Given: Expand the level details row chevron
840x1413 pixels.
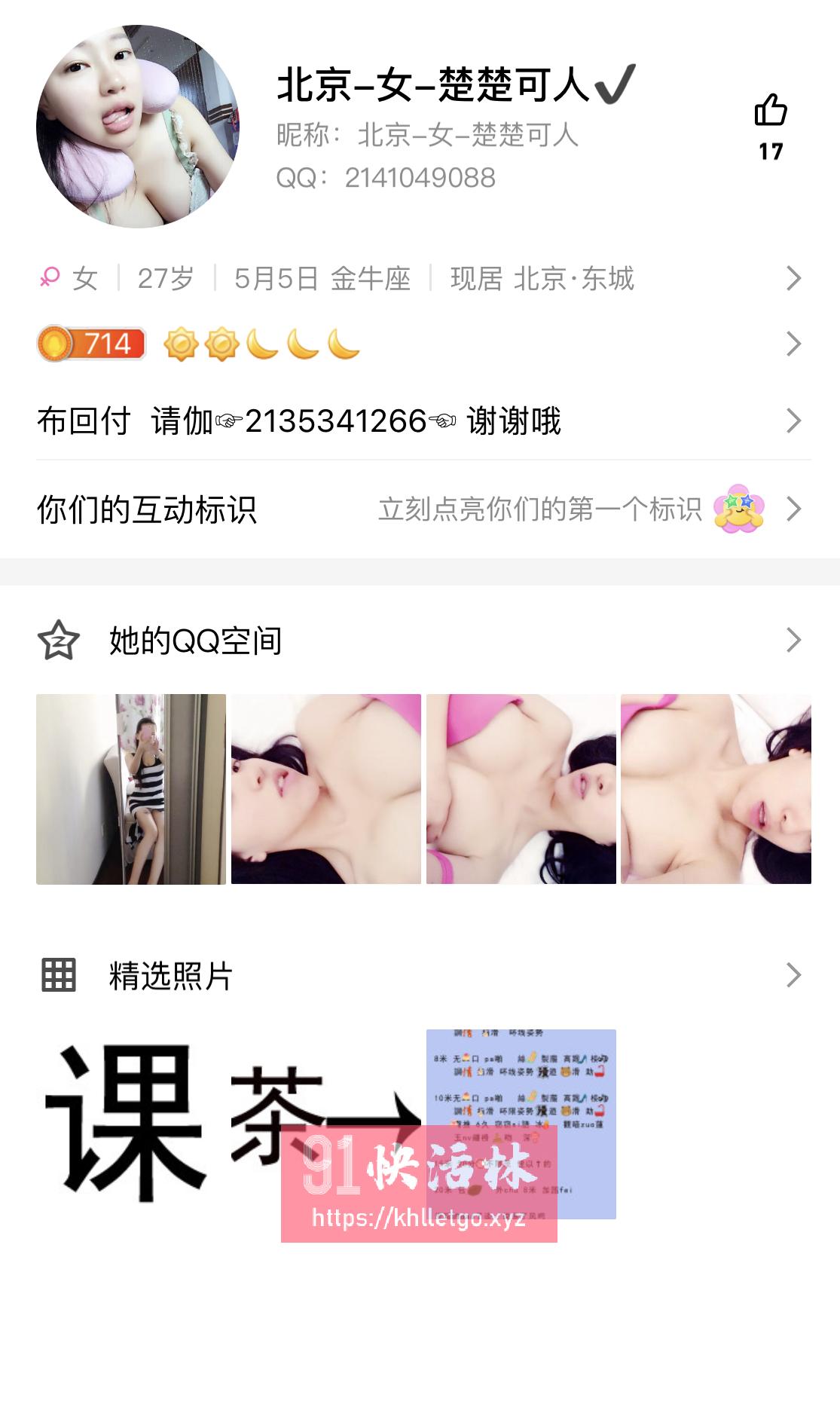Looking at the screenshot, I should 792,344.
